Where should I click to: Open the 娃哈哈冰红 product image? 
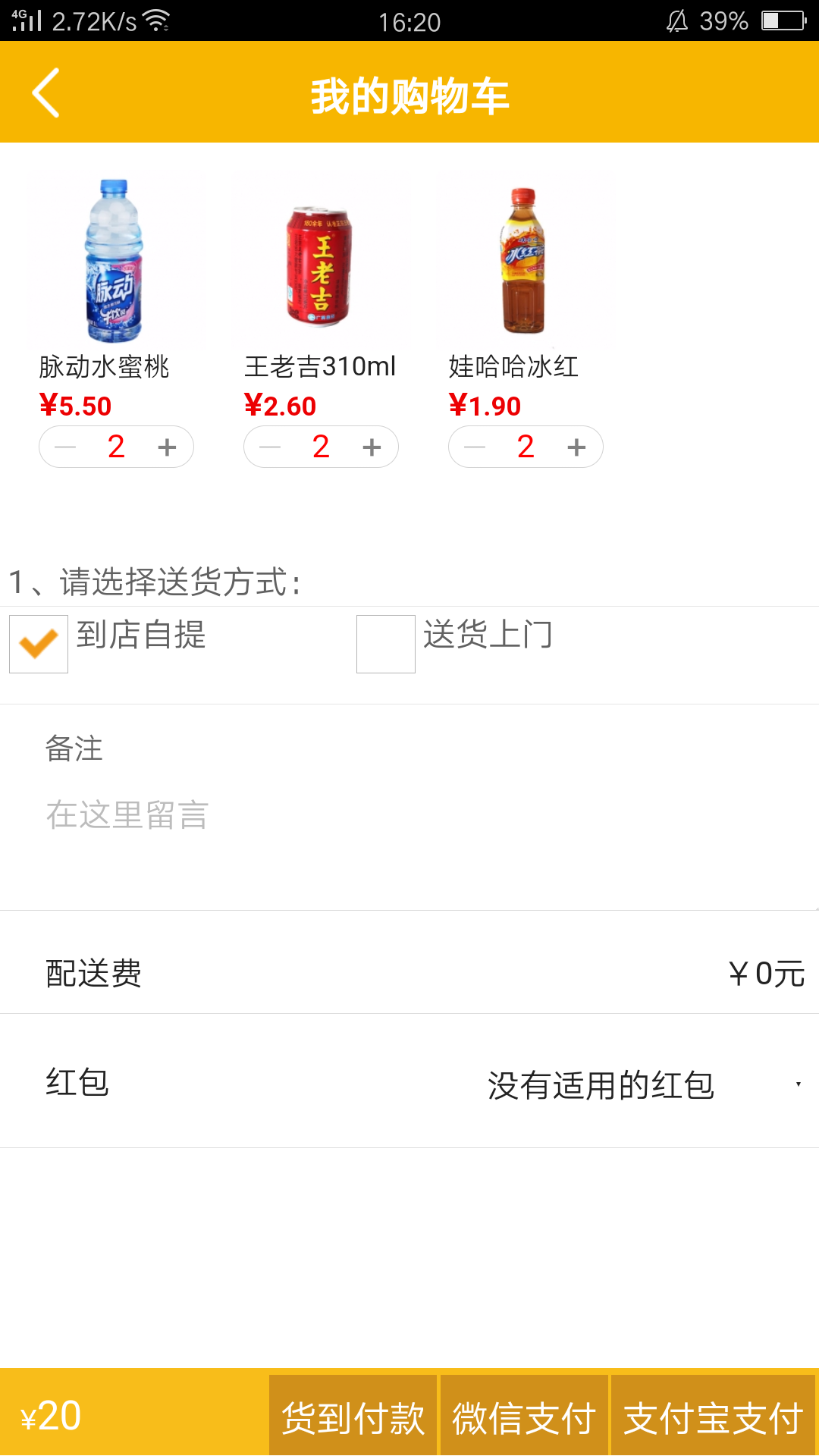pyautogui.click(x=524, y=262)
